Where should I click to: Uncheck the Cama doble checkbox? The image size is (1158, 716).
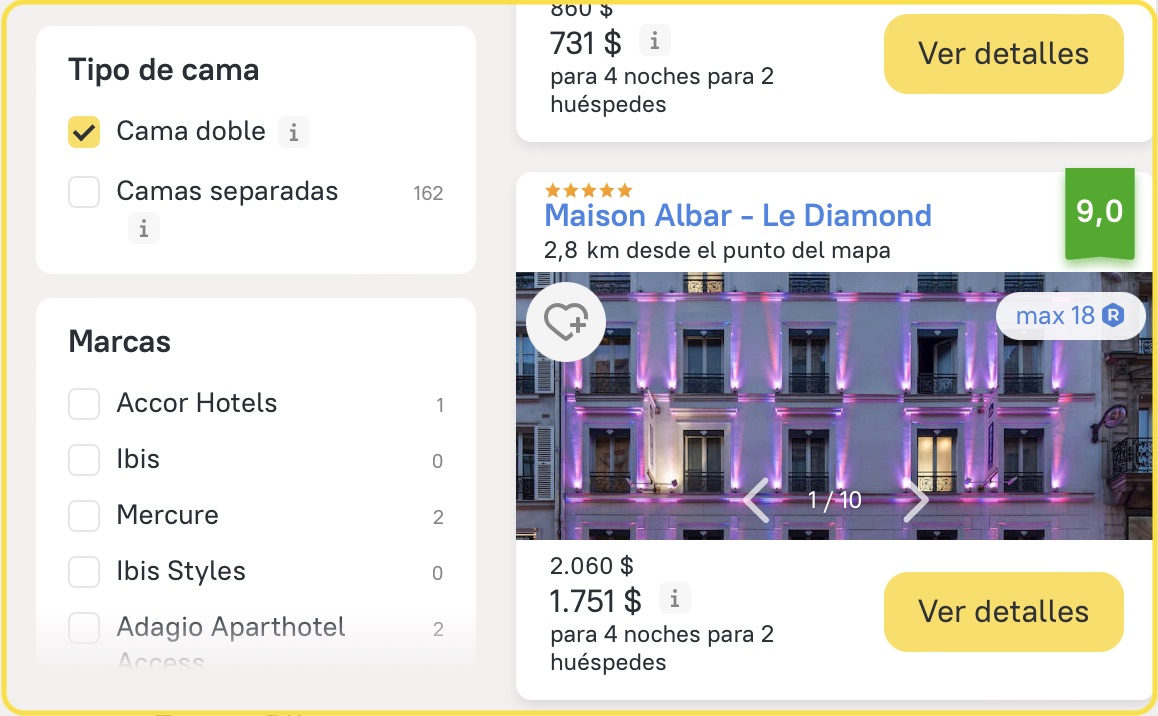pyautogui.click(x=84, y=132)
